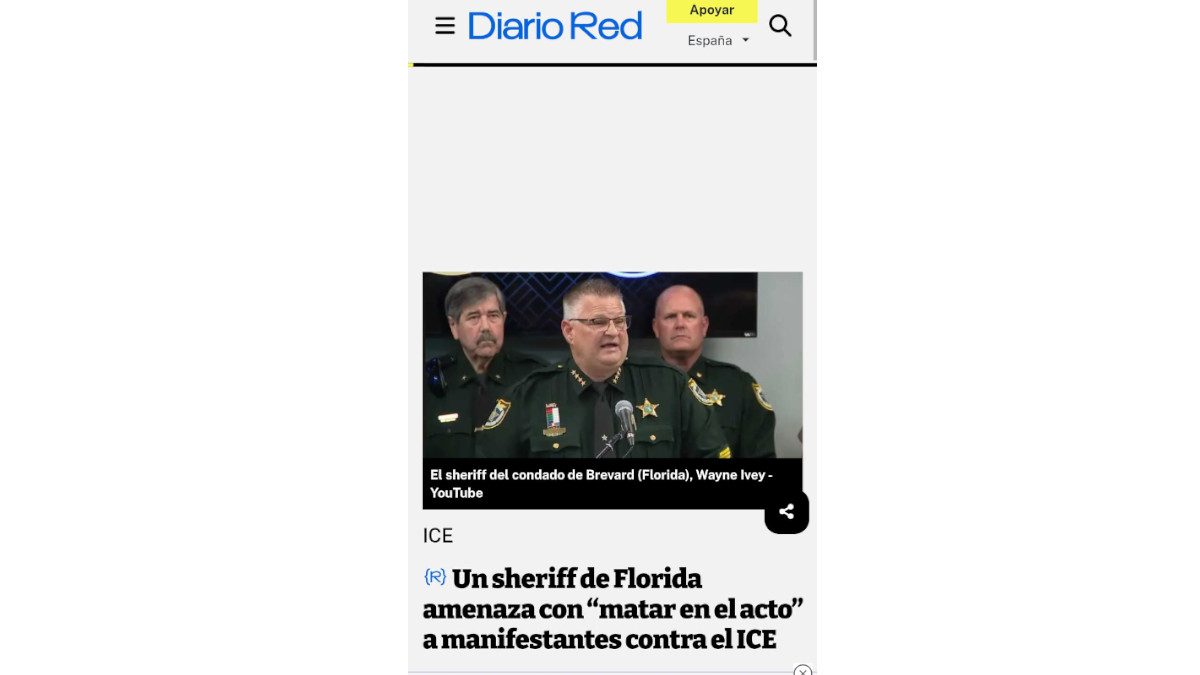Open the search magnifier
This screenshot has height=675, width=1200.
[x=780, y=26]
